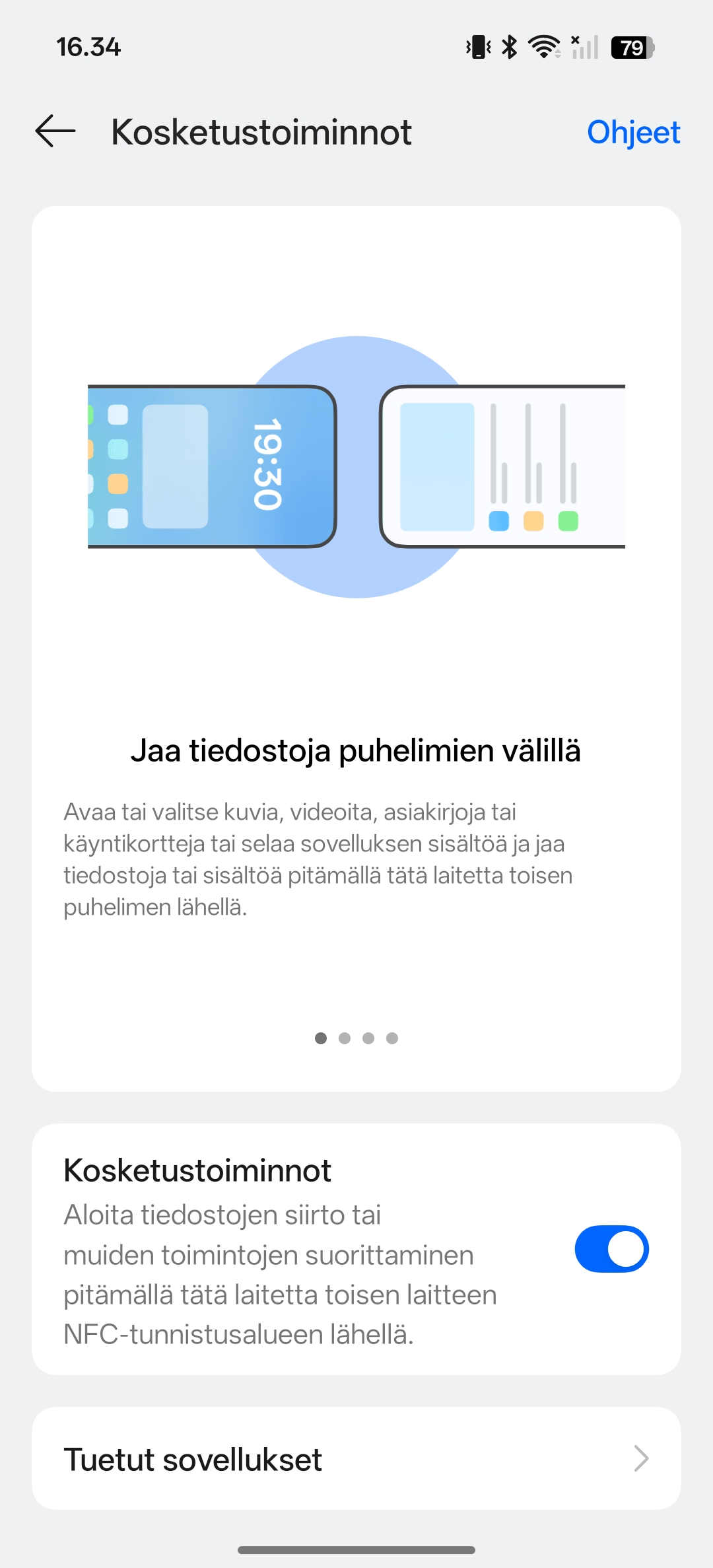Open Tuetut sovellukset
713x1568 pixels.
click(356, 1458)
